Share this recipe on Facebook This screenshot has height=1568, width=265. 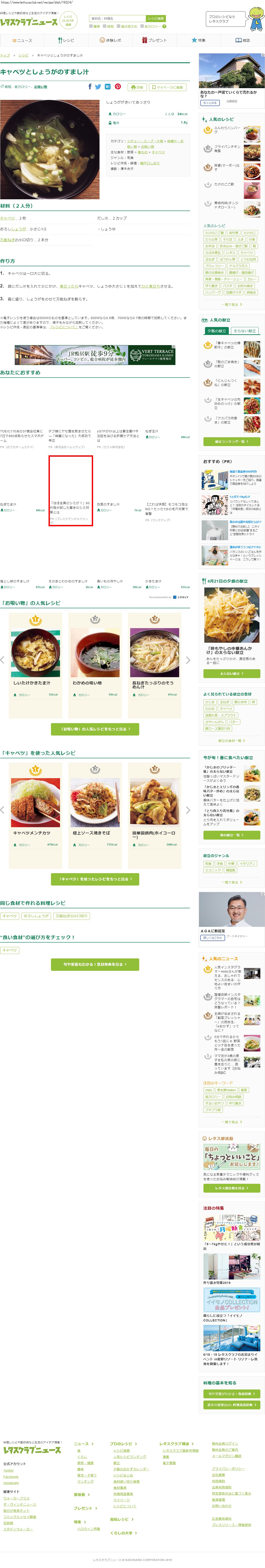90,87
